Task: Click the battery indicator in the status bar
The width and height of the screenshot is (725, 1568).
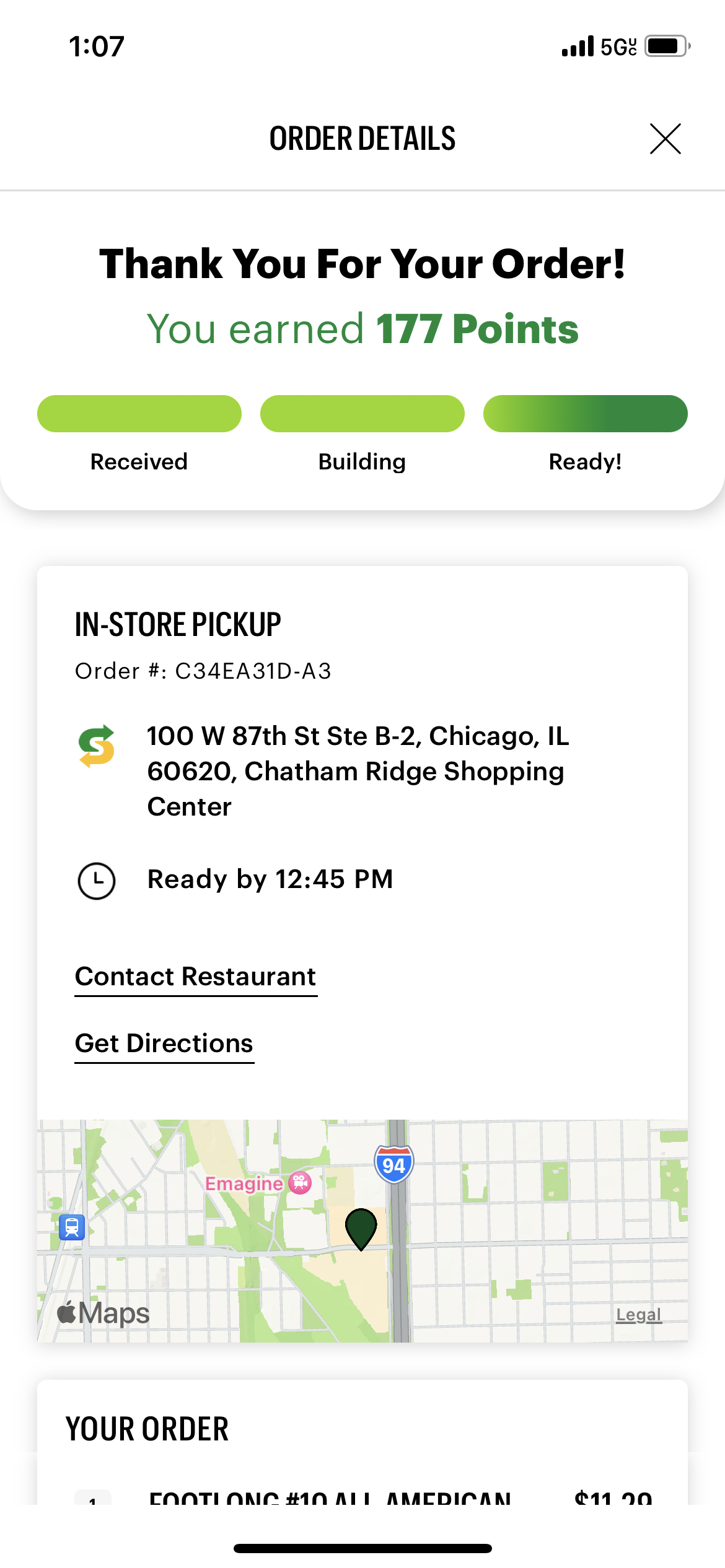Action: 664,46
